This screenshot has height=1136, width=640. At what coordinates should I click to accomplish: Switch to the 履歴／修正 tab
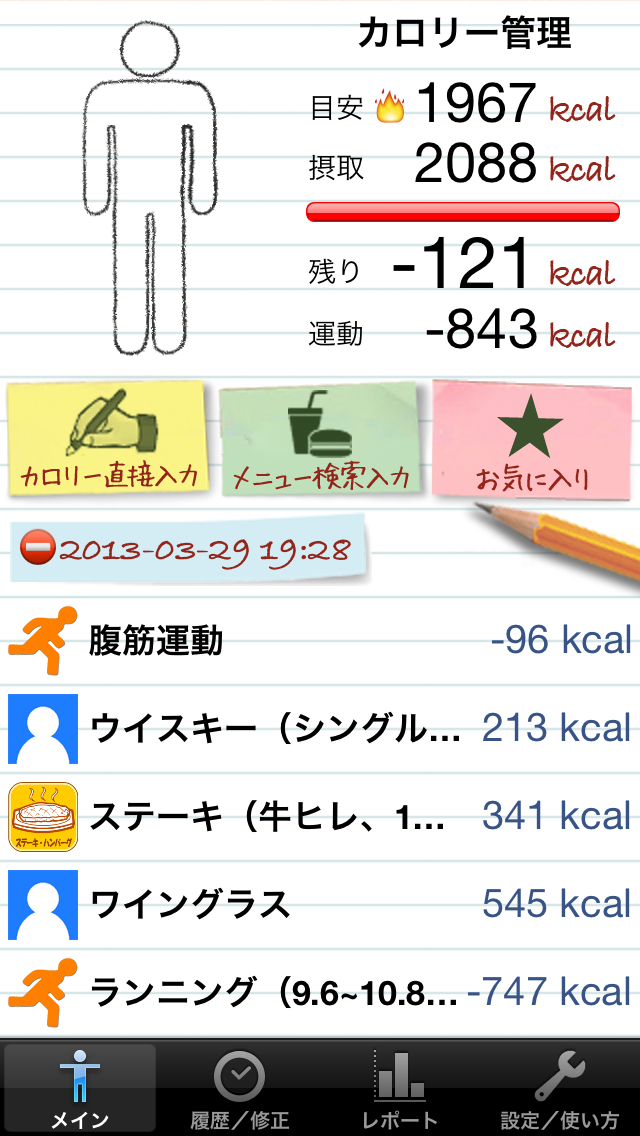240,1088
